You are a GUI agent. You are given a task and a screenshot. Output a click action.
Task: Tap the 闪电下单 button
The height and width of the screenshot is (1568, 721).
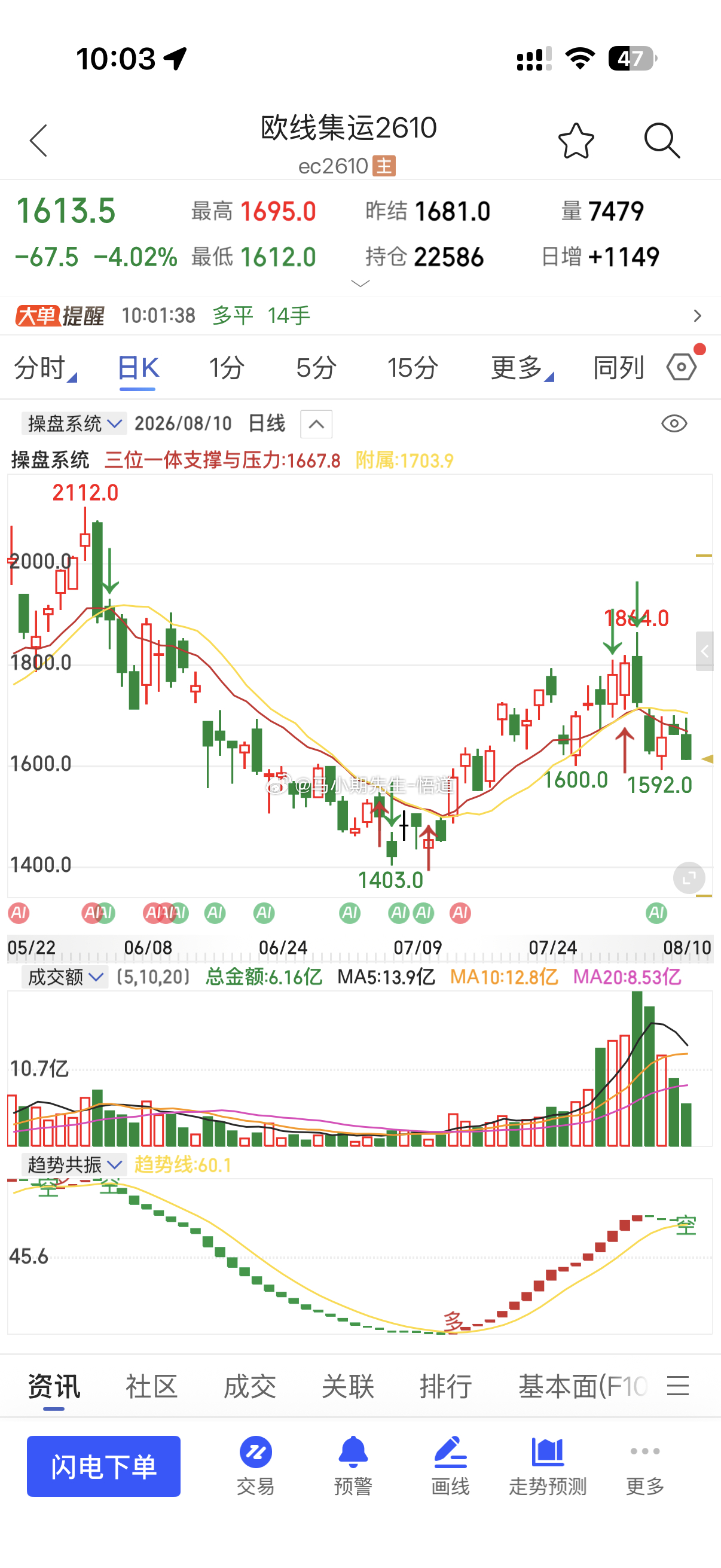pos(103,1466)
